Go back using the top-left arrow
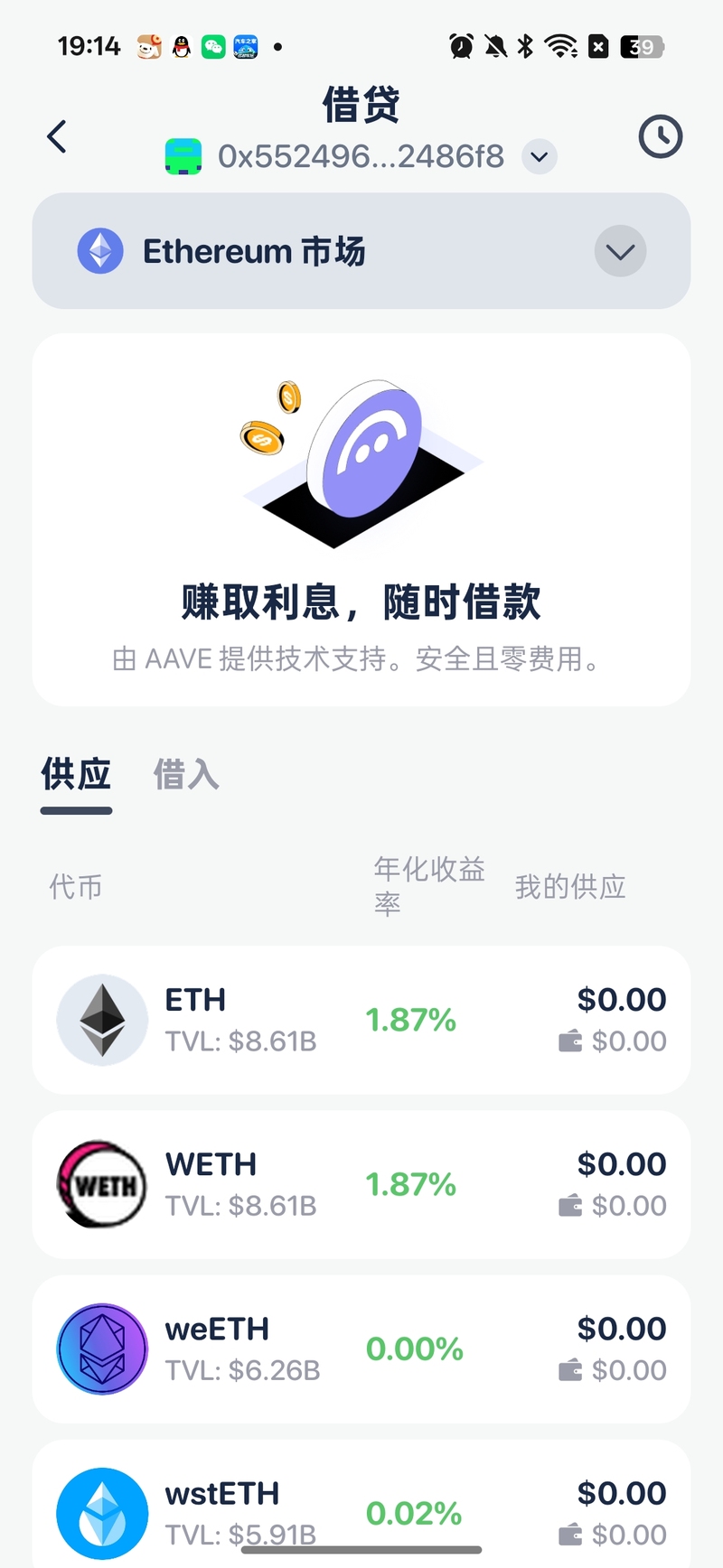Viewport: 723px width, 1568px height. [57, 137]
